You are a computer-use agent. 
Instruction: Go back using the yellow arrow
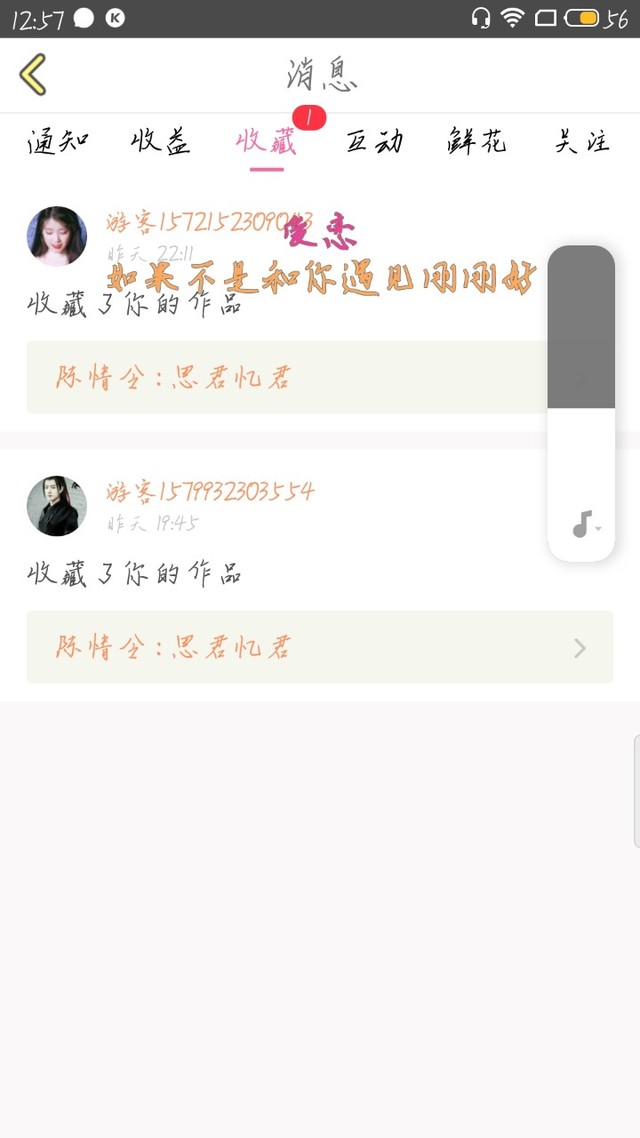pos(33,75)
